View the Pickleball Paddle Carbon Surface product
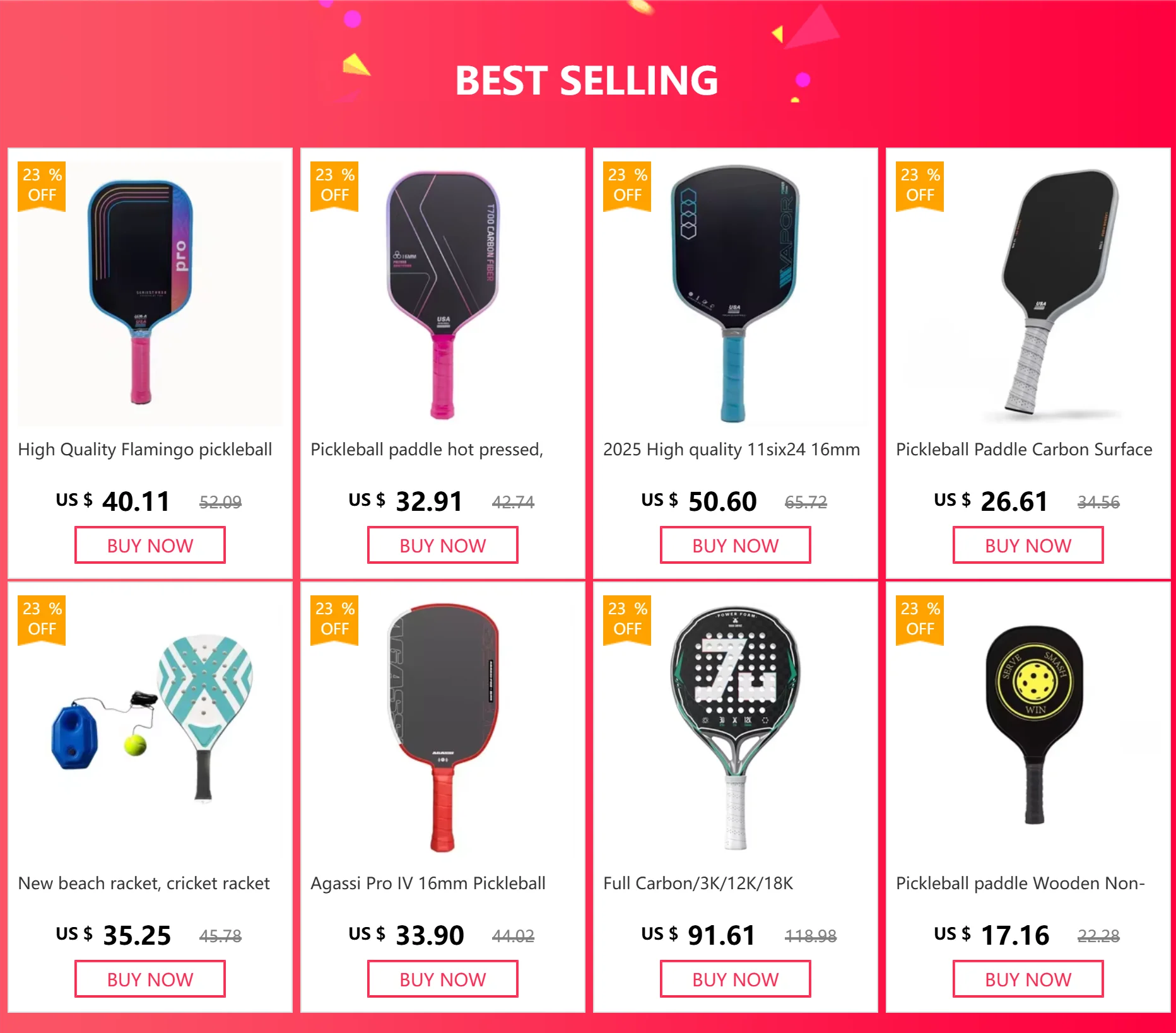This screenshot has width=1176, height=1033. [1028, 293]
